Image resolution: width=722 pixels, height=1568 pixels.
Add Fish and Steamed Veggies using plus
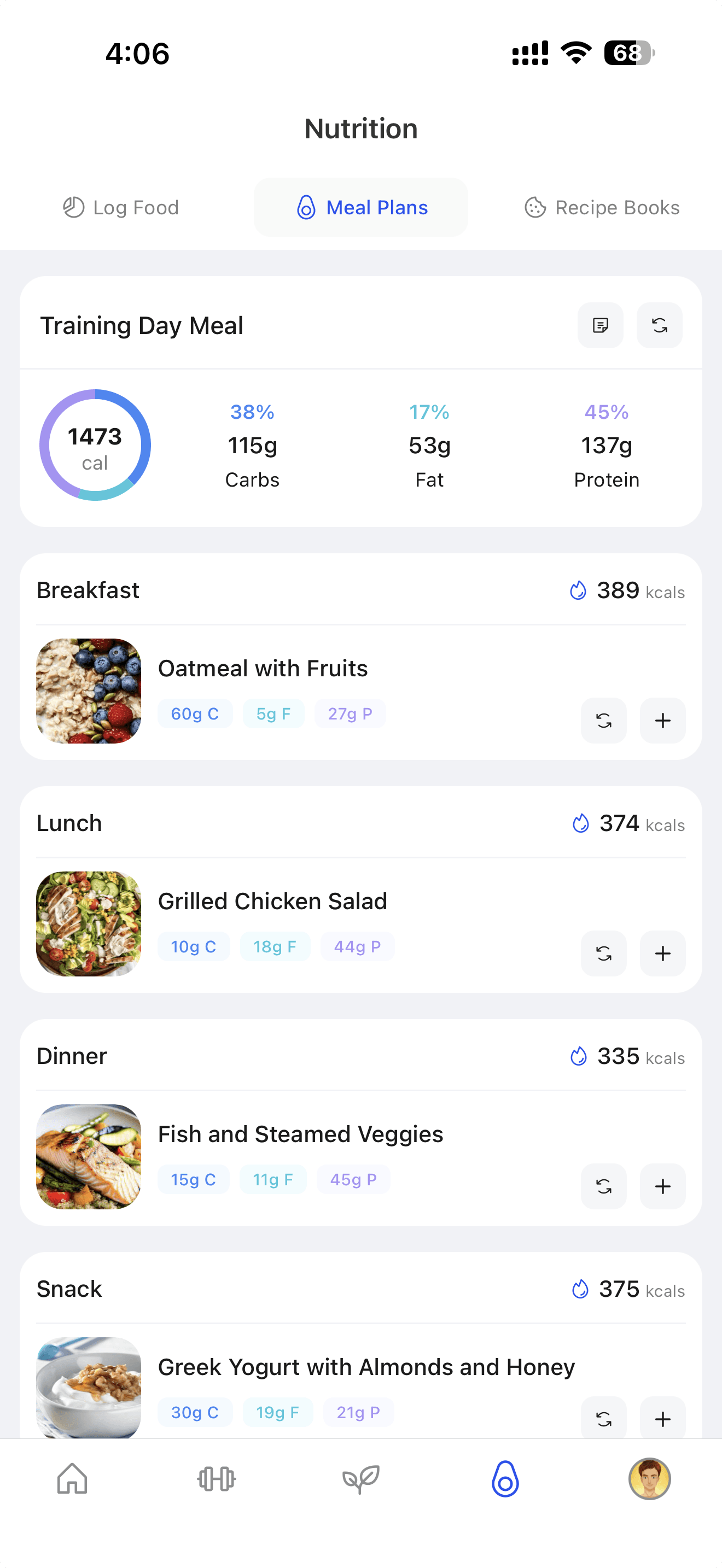pyautogui.click(x=662, y=1186)
